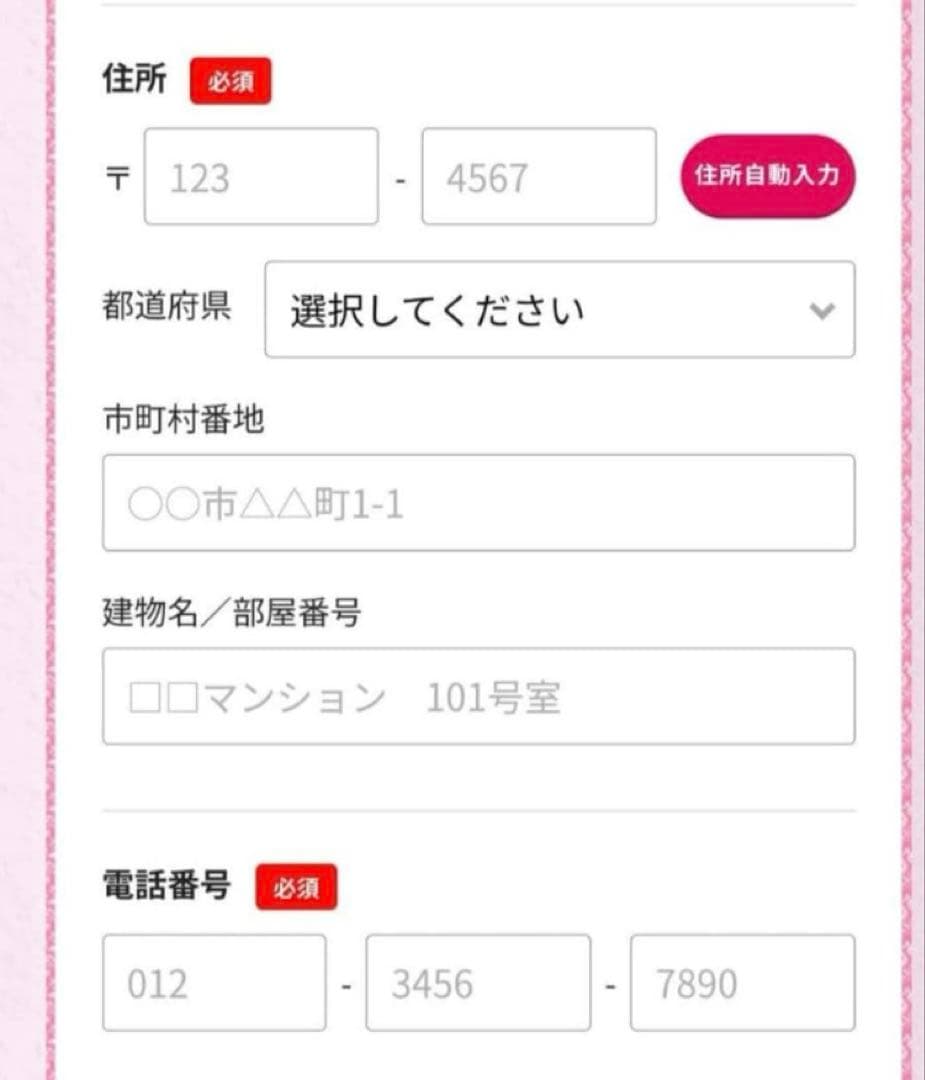Screen dimensions: 925x1080
Task: Click the 必須 badge next to 住所
Action: [x=229, y=81]
